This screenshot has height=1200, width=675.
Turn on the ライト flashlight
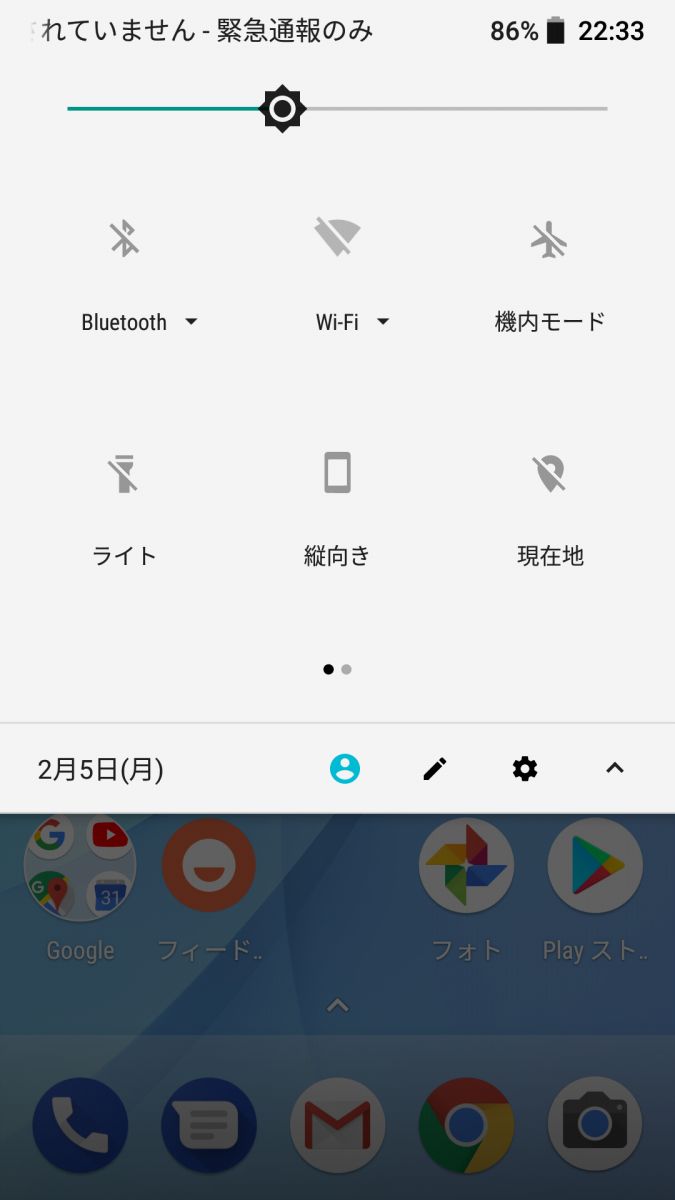pyautogui.click(x=124, y=473)
